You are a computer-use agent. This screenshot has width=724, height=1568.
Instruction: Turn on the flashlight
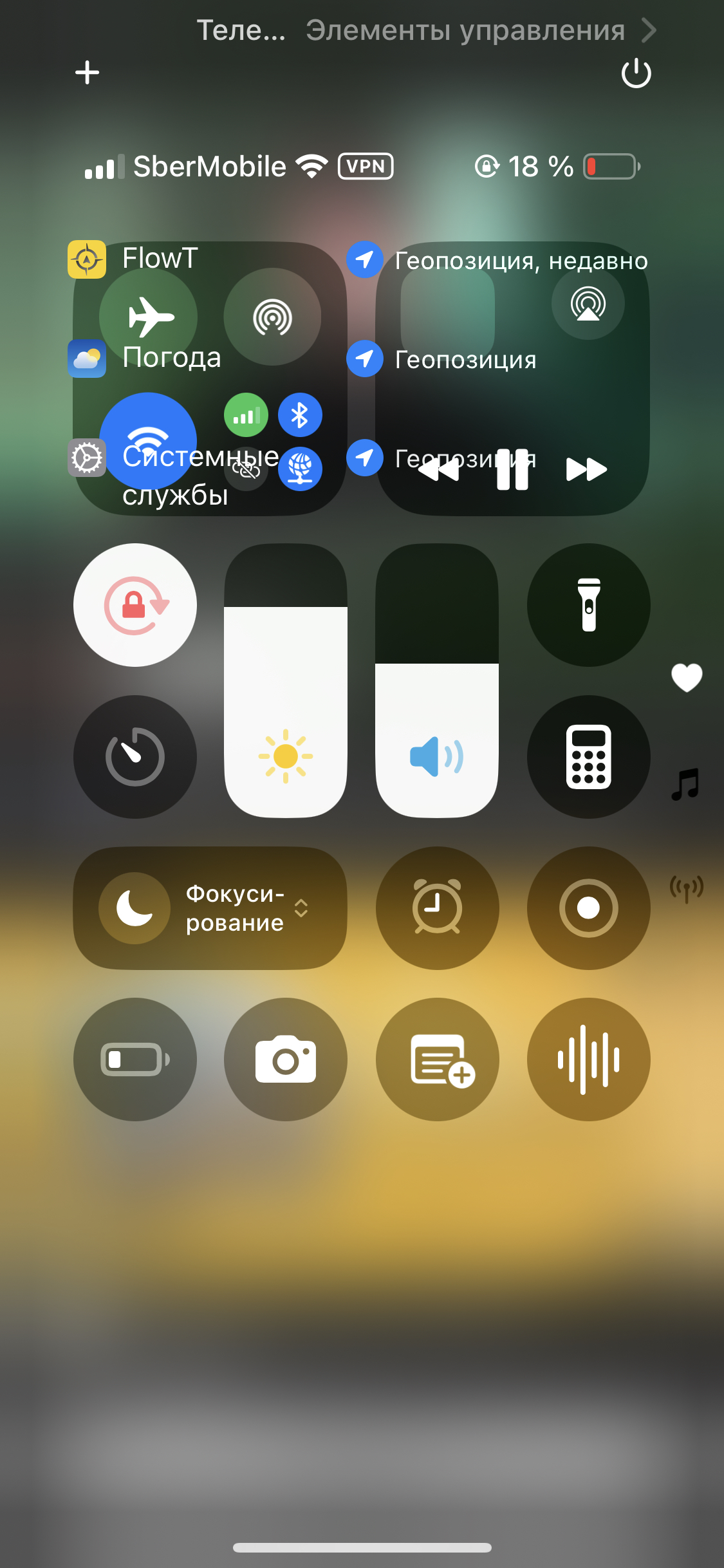click(588, 605)
